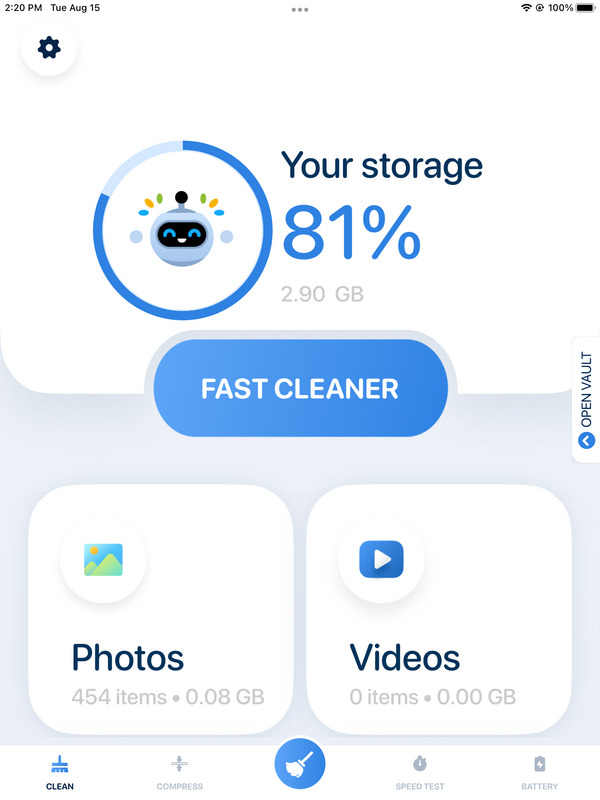Switch to the Compress tab
This screenshot has height=800, width=600.
[x=180, y=772]
